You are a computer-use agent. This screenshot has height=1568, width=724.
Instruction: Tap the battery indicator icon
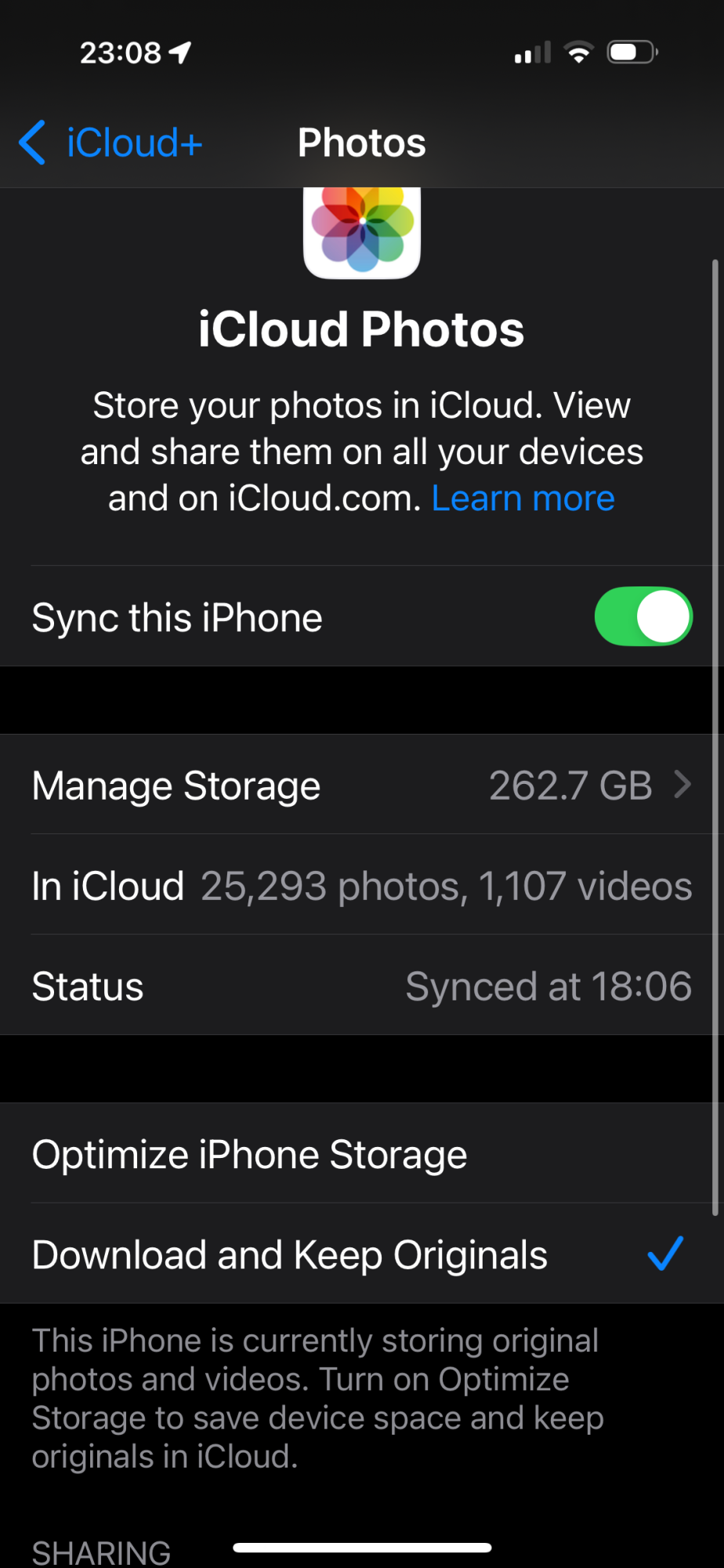tap(632, 52)
